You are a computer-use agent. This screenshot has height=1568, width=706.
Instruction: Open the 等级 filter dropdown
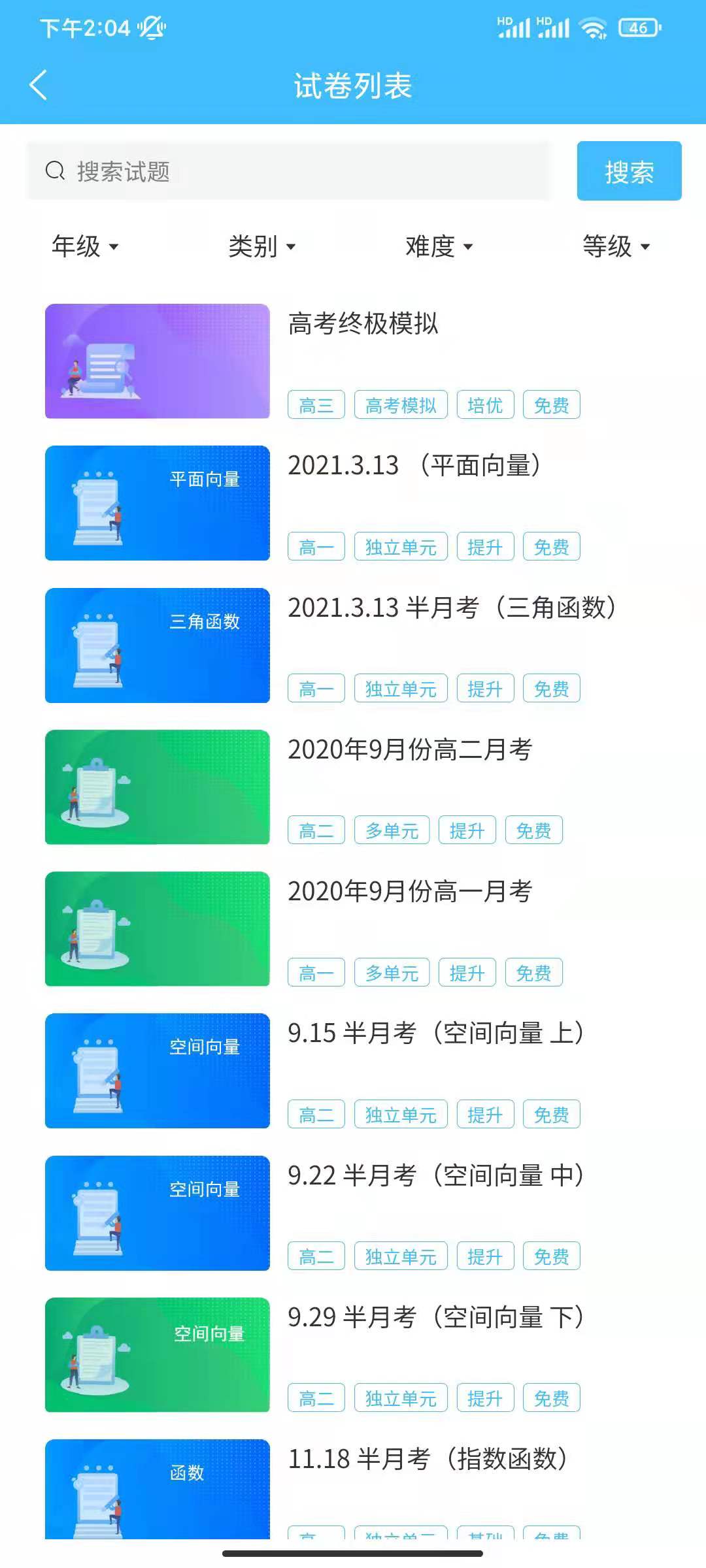point(616,246)
